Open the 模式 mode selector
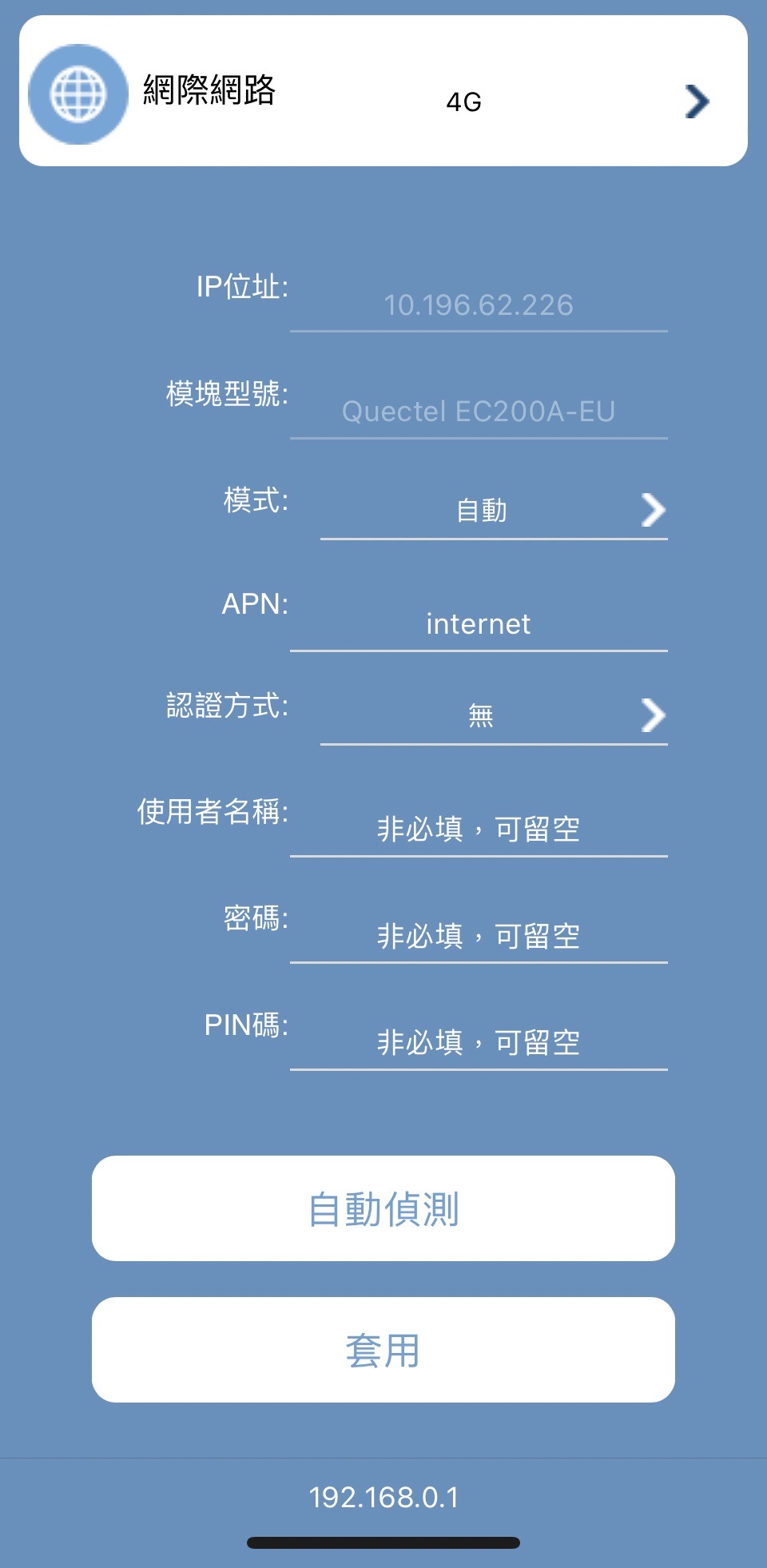This screenshot has width=767, height=1568. 493,511
